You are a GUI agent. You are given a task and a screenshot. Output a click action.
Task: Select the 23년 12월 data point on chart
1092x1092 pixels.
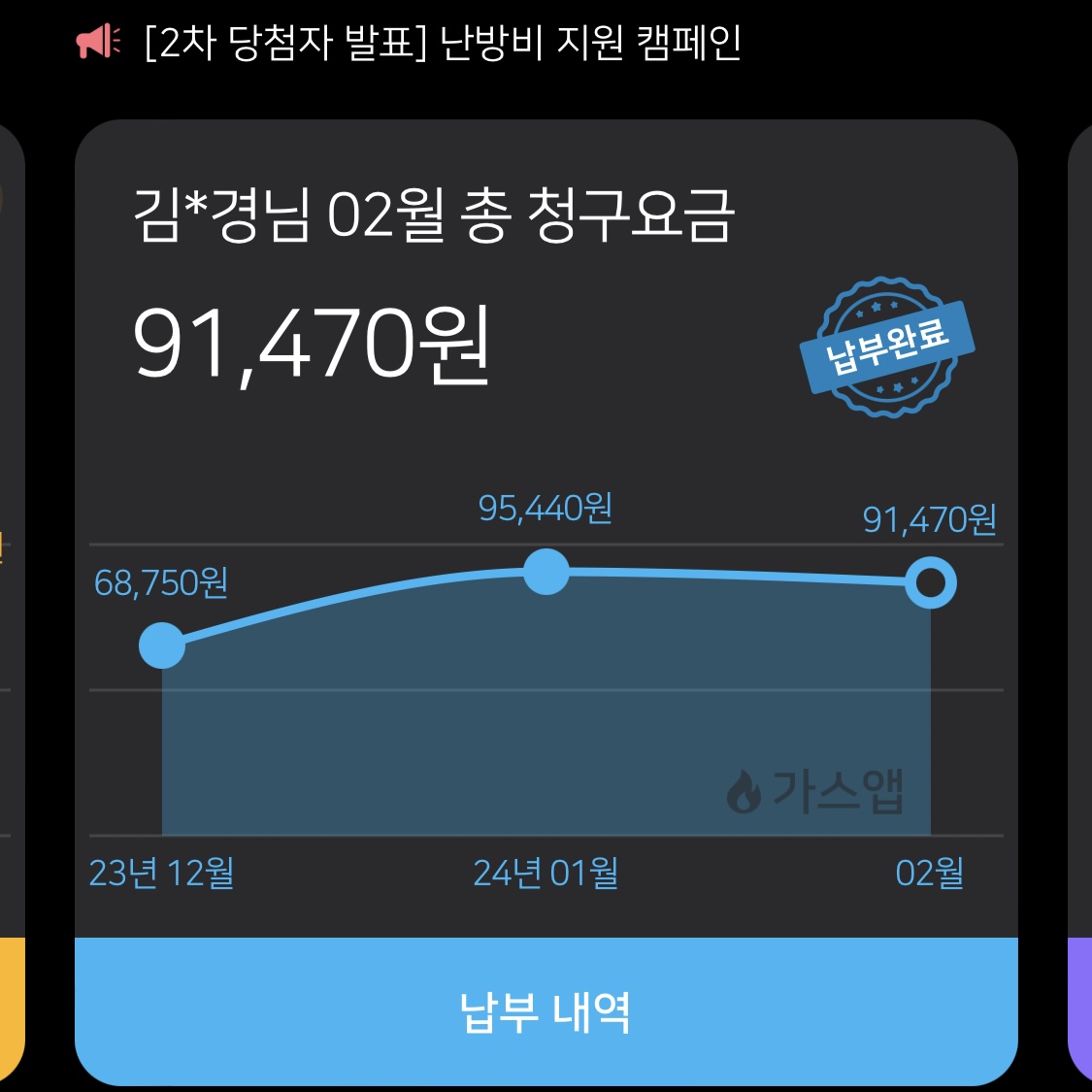click(162, 645)
